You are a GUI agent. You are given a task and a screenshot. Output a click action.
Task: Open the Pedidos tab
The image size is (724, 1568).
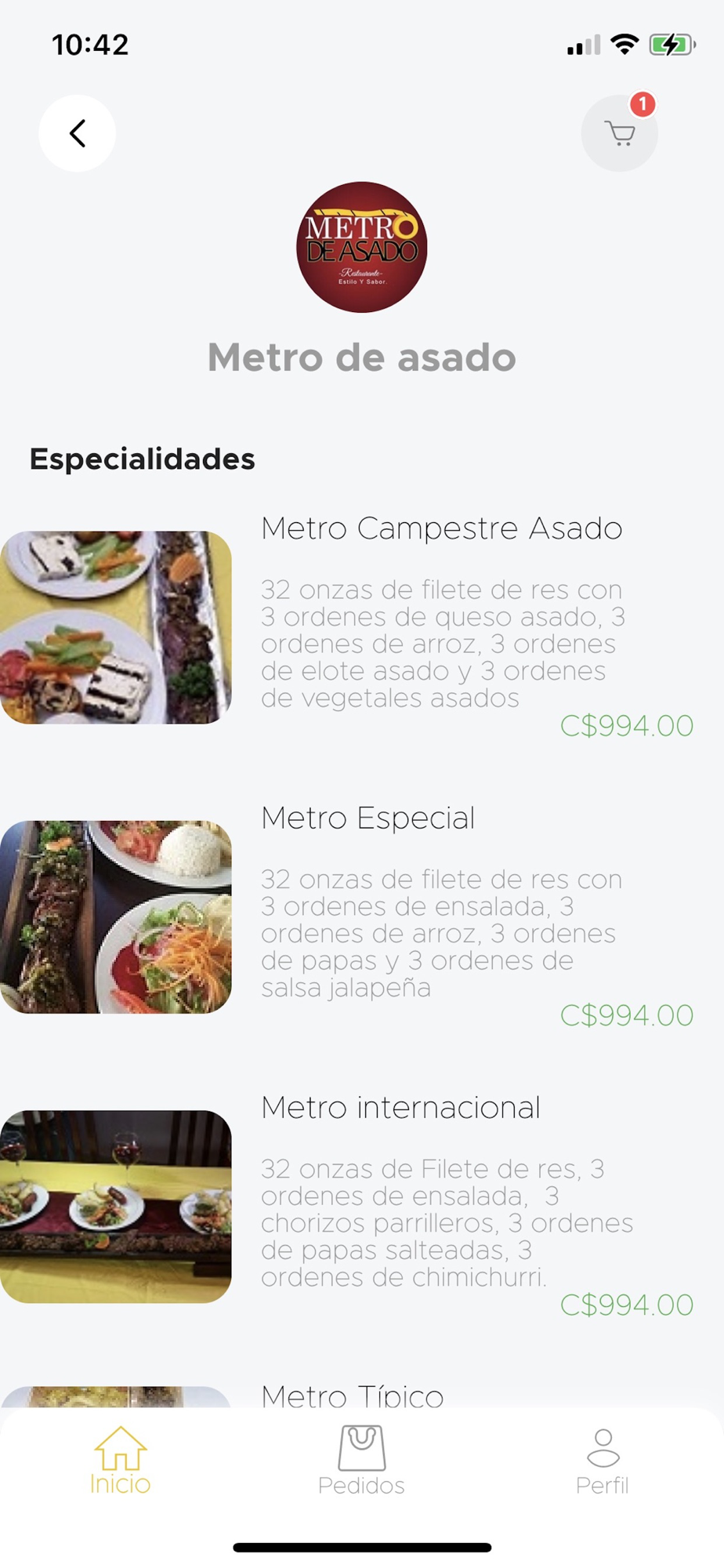(361, 1461)
